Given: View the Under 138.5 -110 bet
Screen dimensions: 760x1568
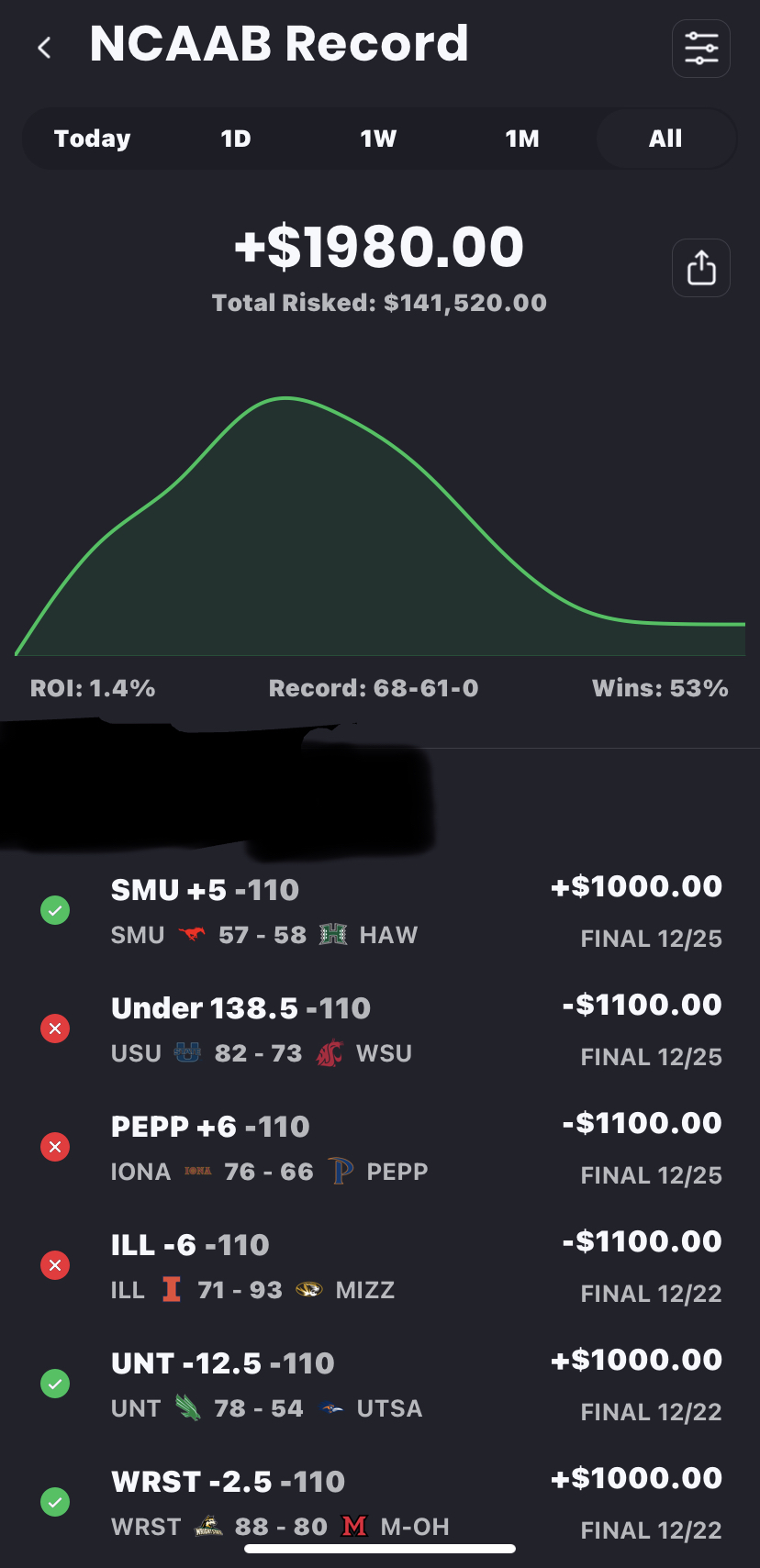Looking at the screenshot, I should tap(380, 1029).
